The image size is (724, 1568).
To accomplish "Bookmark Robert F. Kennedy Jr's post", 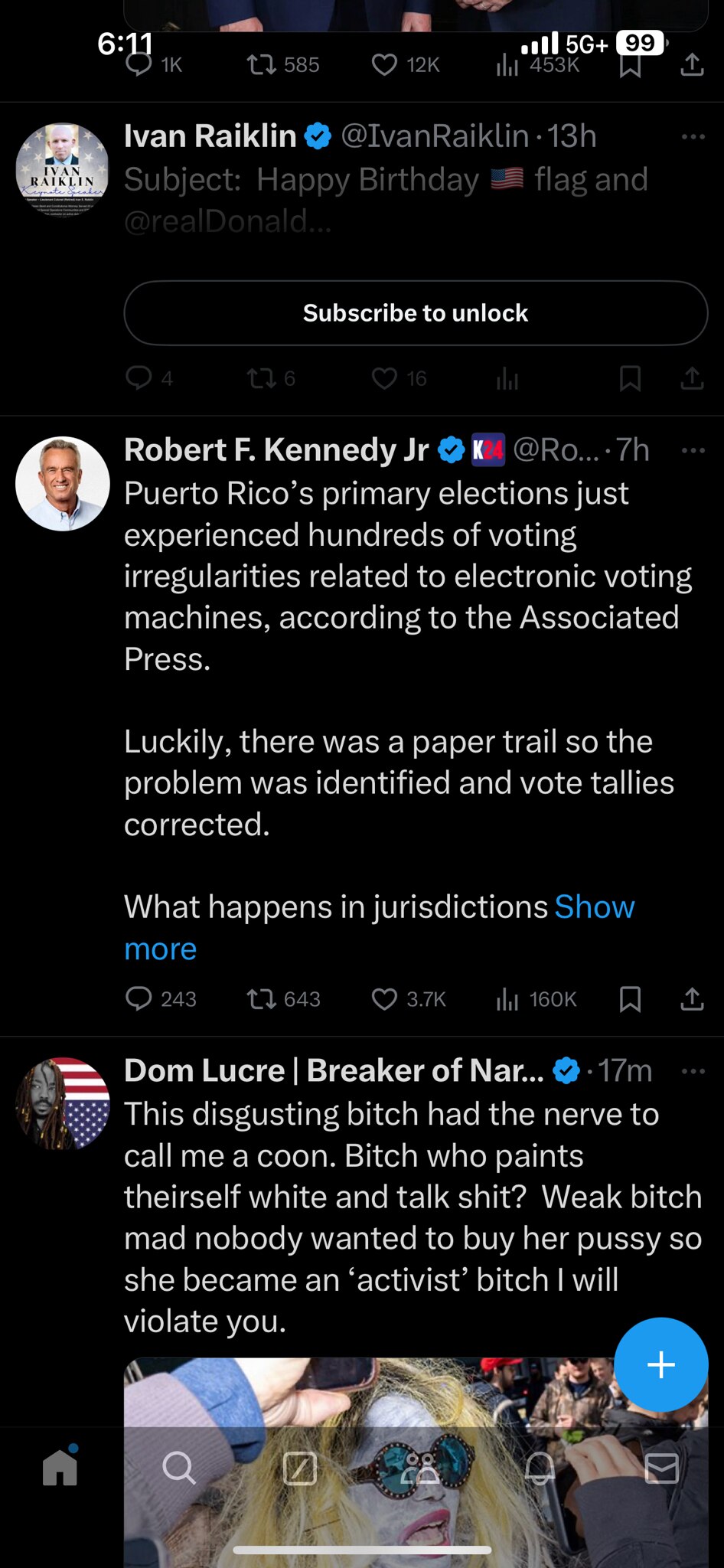I will point(631,999).
